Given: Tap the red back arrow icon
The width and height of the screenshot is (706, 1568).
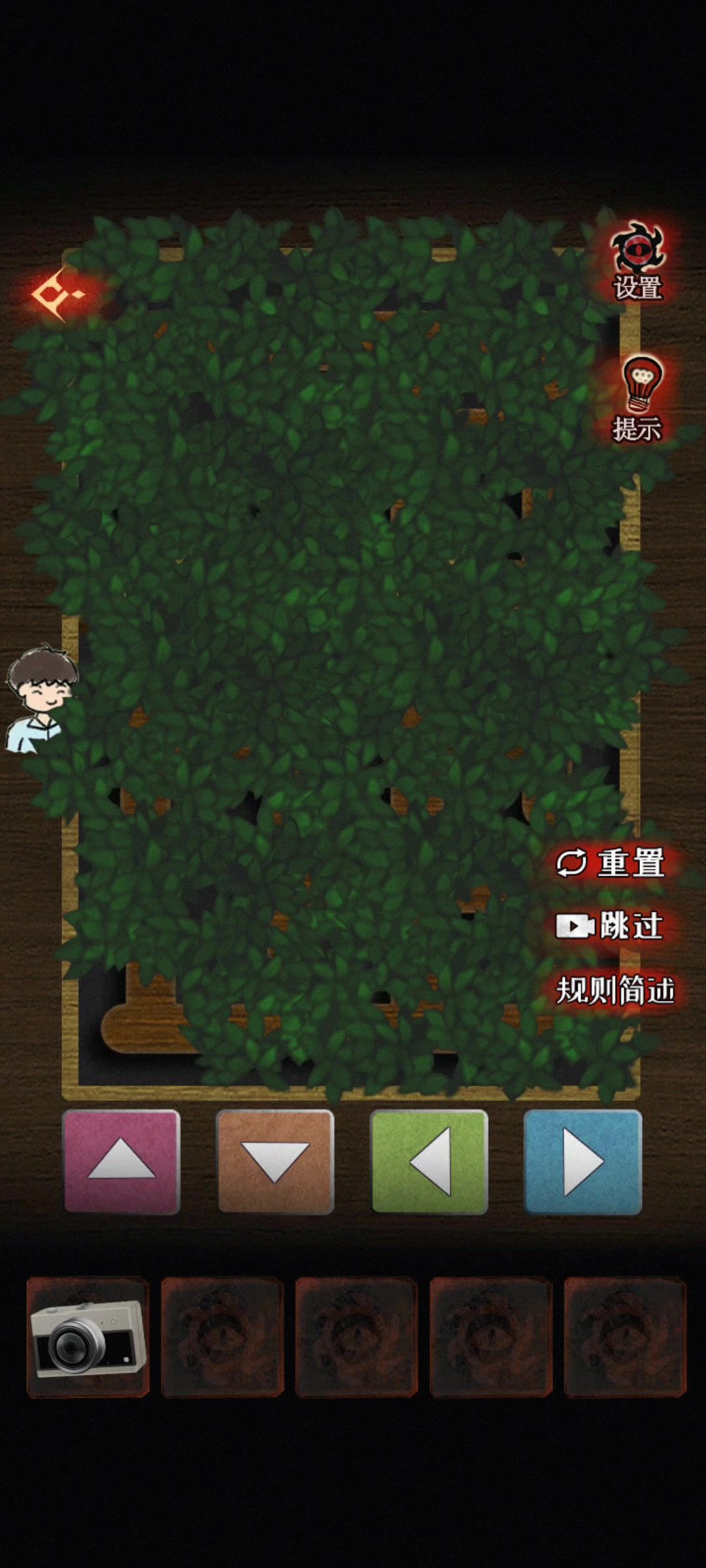Looking at the screenshot, I should click(59, 294).
